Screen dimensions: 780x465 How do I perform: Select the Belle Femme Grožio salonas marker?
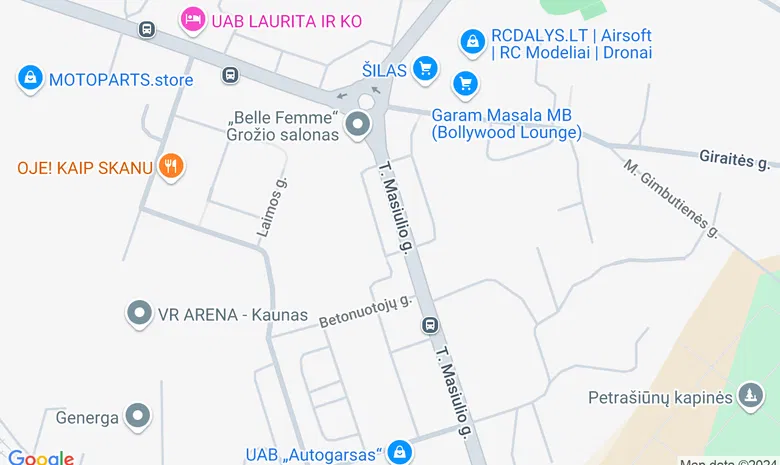(357, 125)
